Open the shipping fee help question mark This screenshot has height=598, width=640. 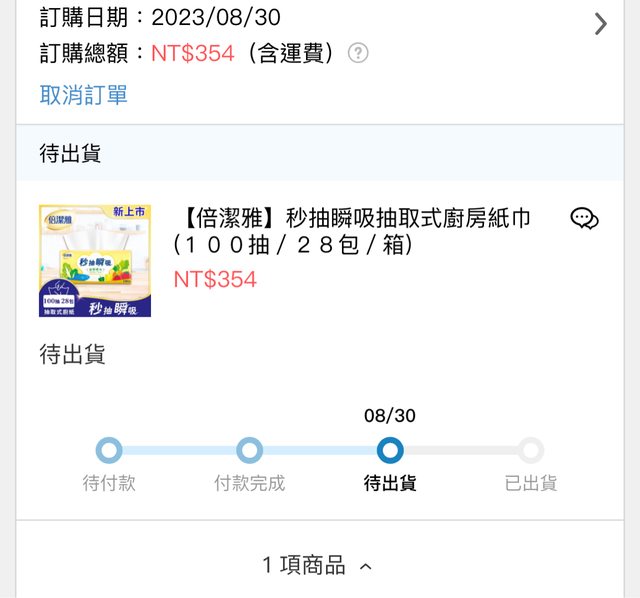point(358,53)
